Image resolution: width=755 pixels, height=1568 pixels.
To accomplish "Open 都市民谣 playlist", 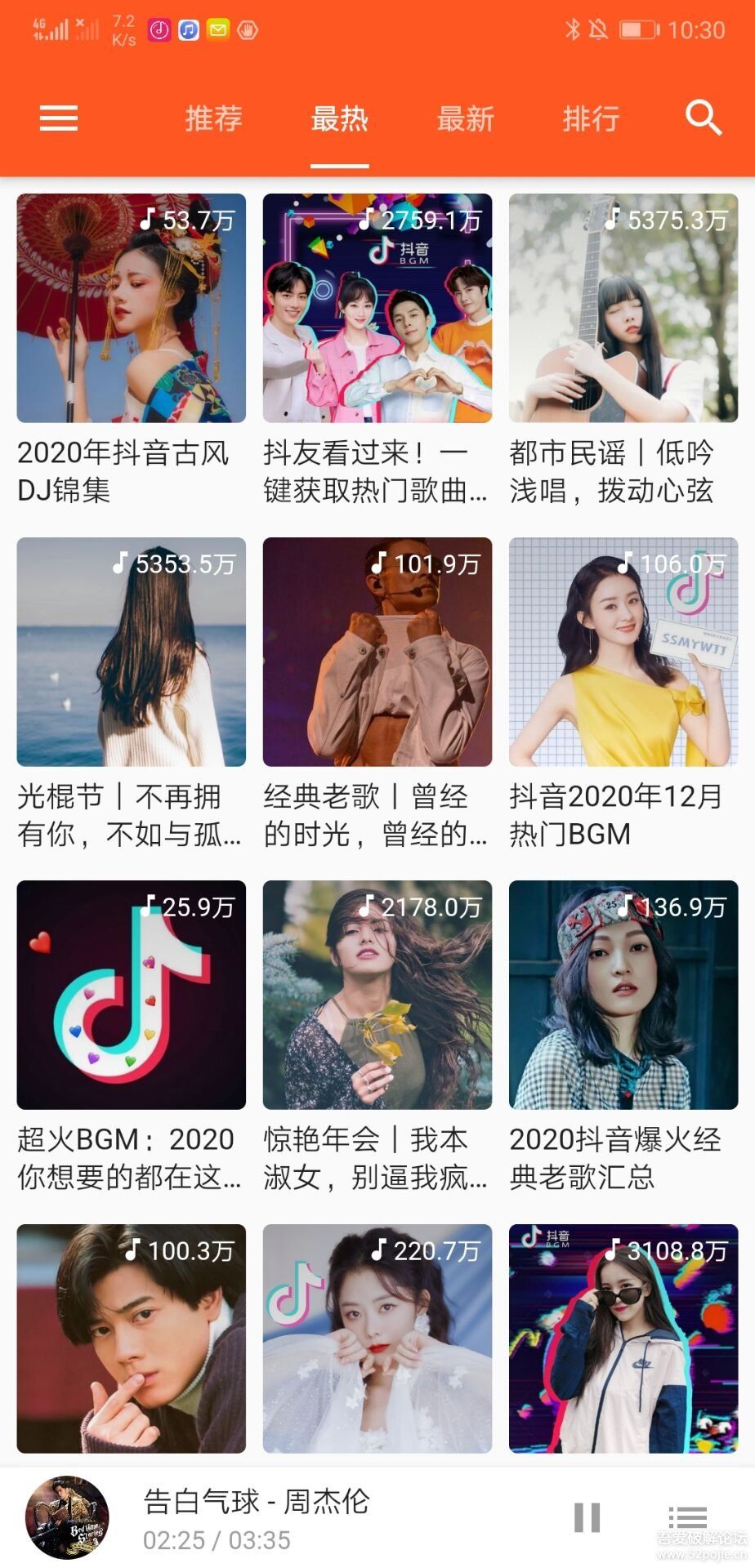I will point(623,308).
